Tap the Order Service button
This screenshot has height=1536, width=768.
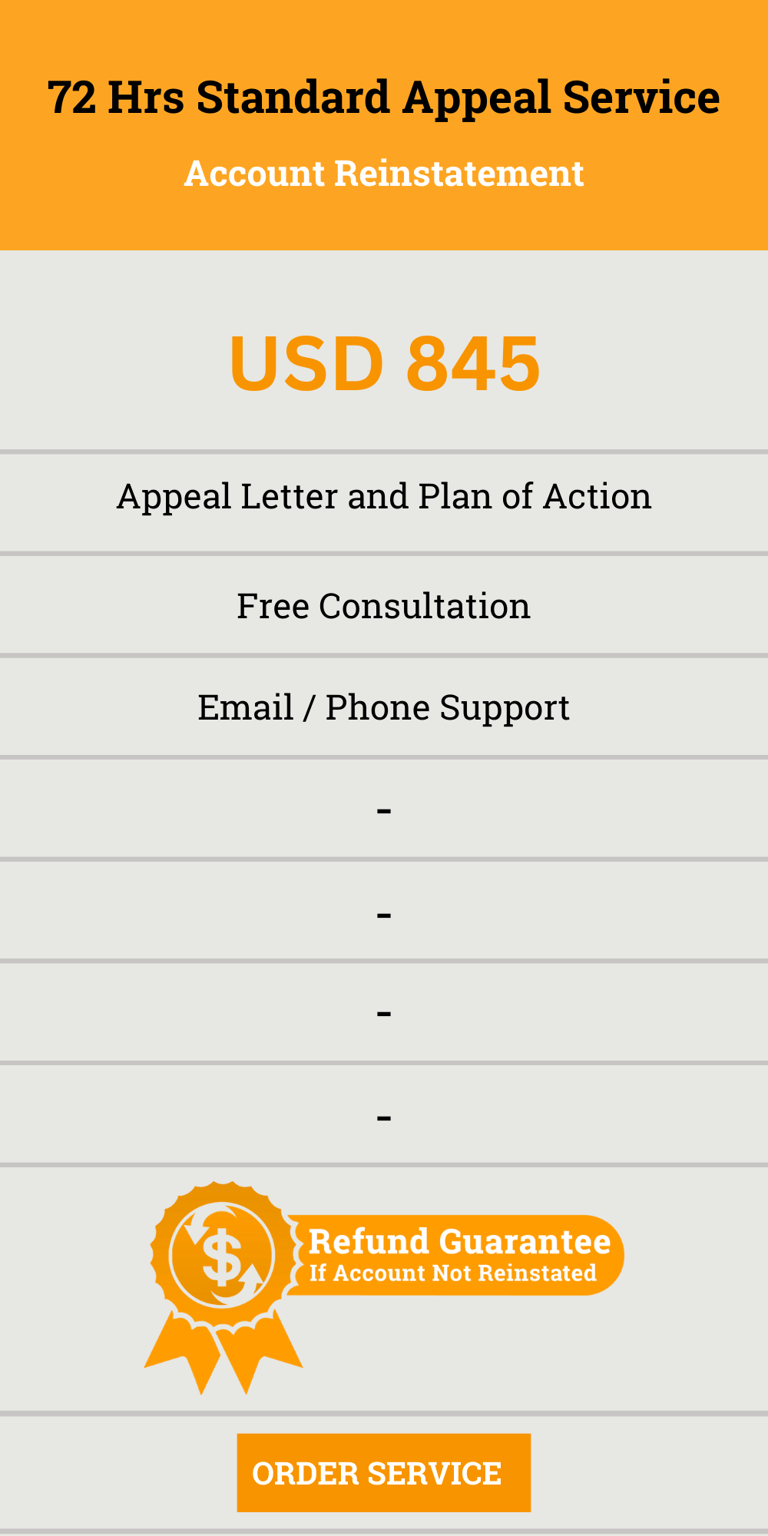click(383, 1472)
